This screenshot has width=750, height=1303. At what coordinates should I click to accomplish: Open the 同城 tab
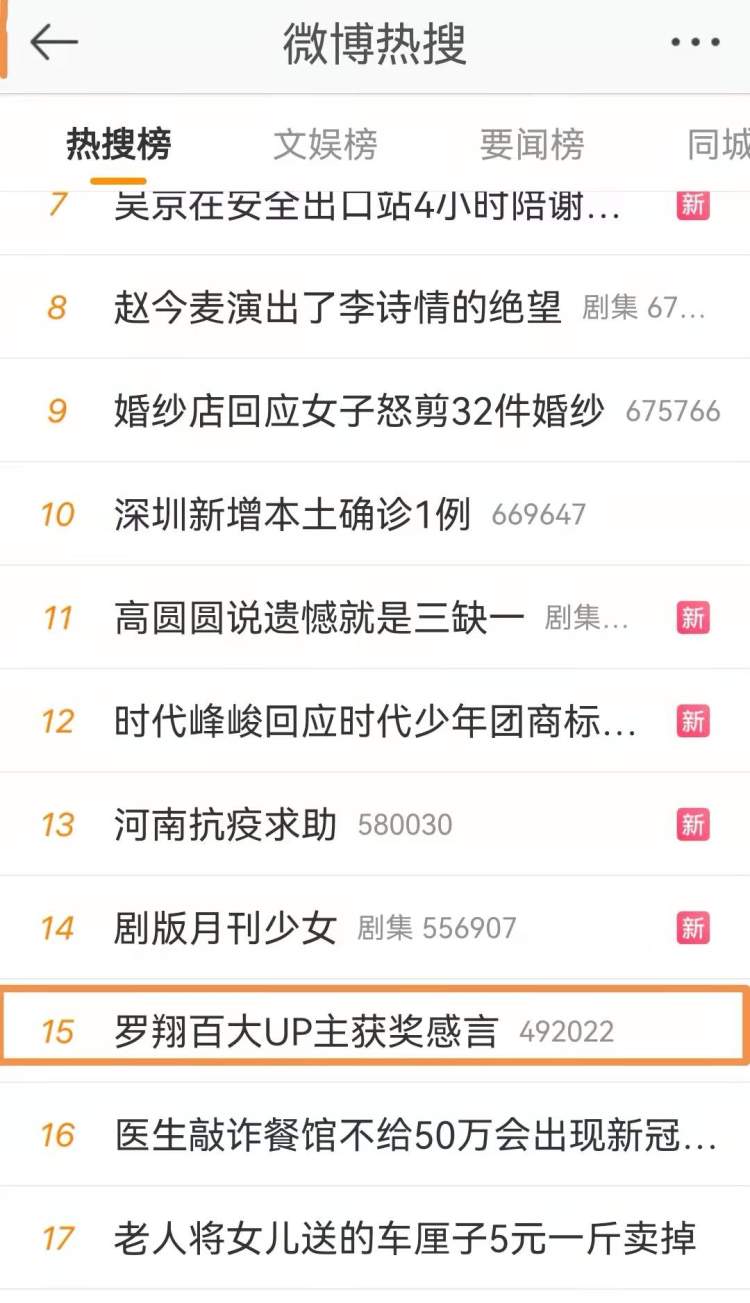coord(717,145)
